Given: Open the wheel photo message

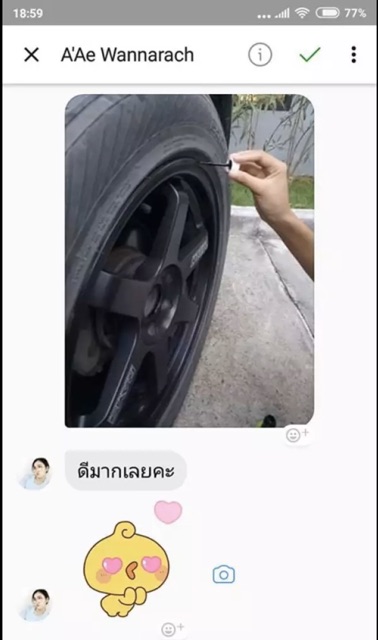Looking at the screenshot, I should [x=189, y=260].
